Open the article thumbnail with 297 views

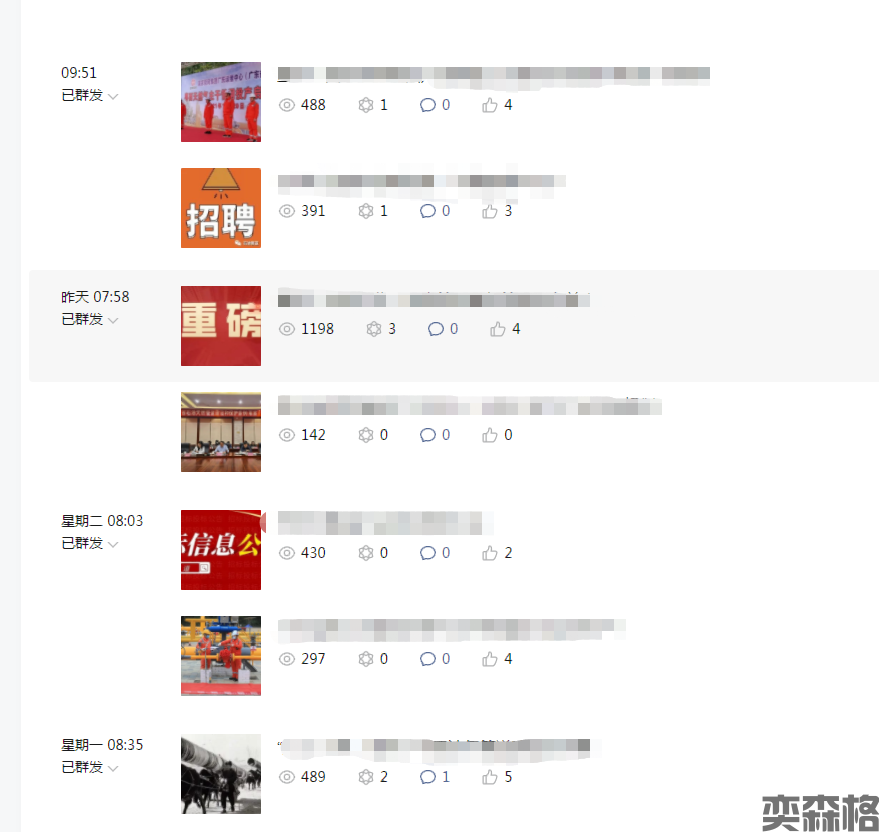pos(221,656)
